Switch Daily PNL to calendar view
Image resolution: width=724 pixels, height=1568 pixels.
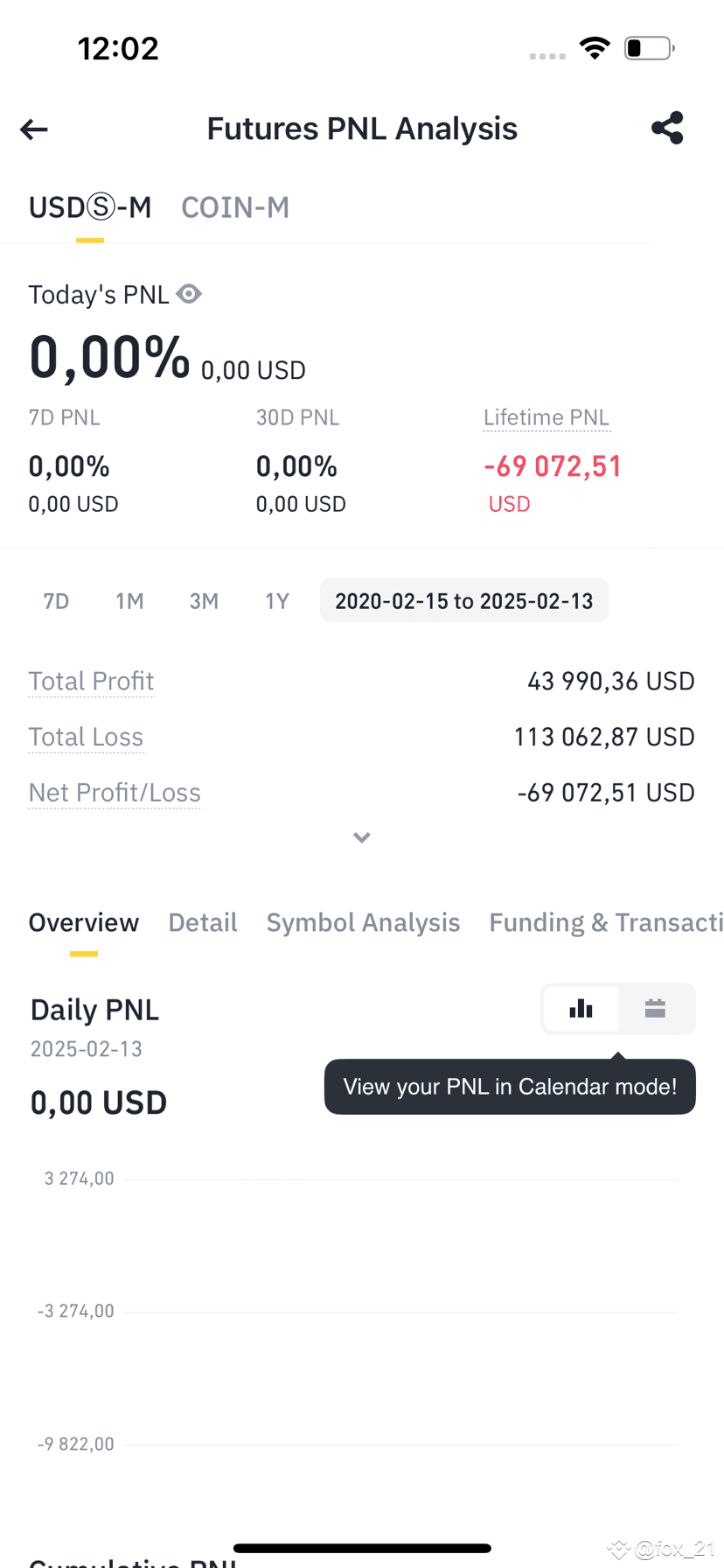[x=655, y=1009]
